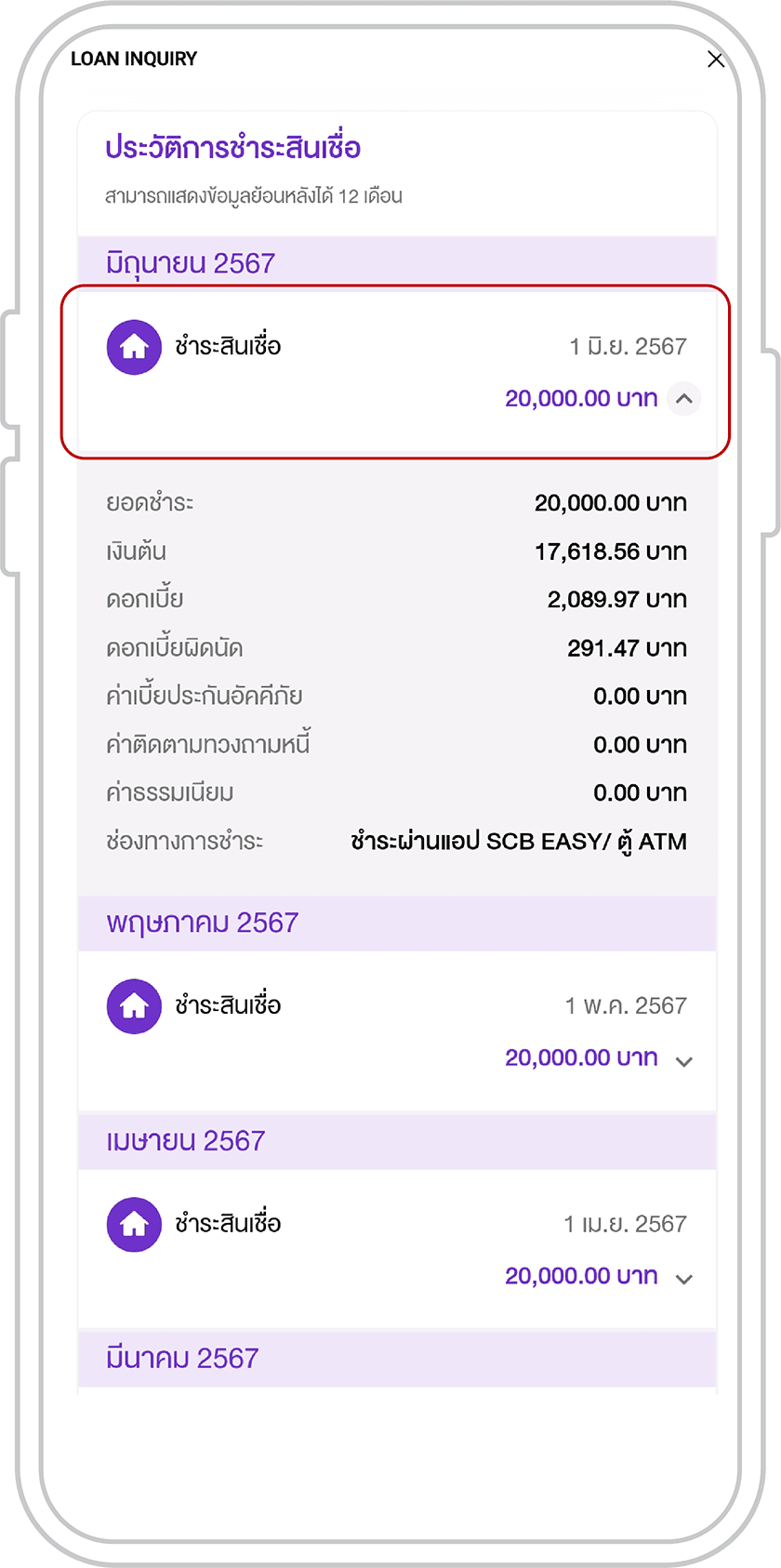Collapse the 1 มิ.ย. 2567 payment details
The image size is (781, 1568).
(684, 399)
